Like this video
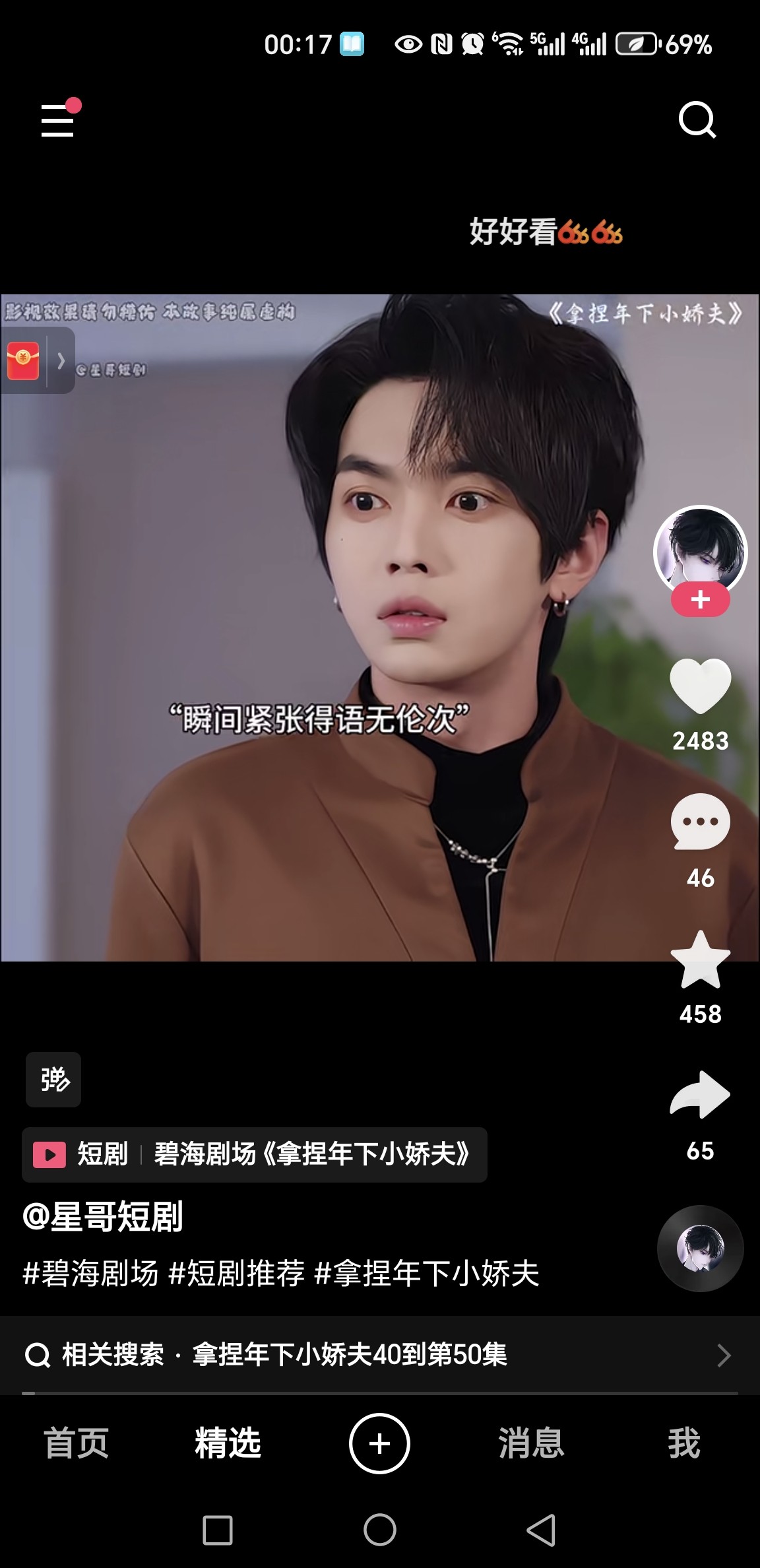The image size is (760, 1568). coord(700,687)
